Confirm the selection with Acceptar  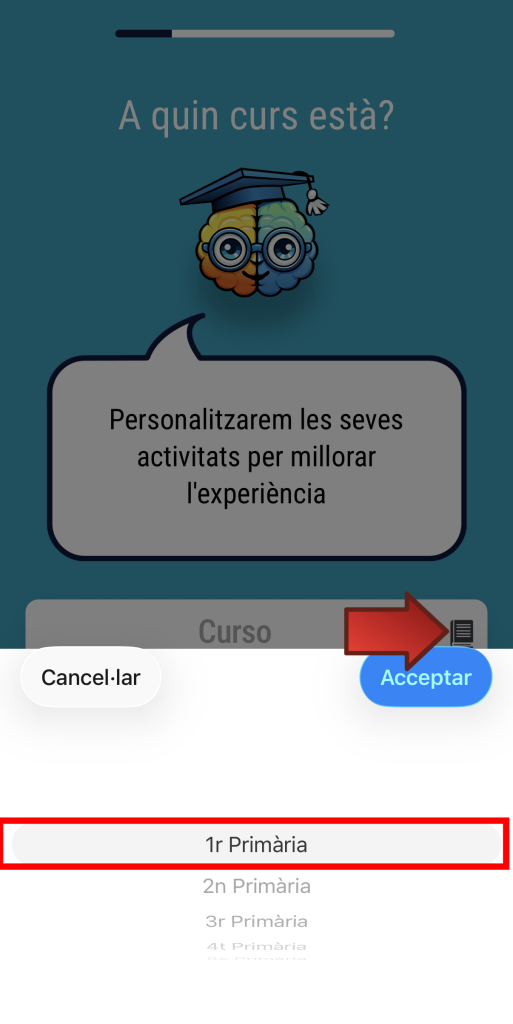coord(426,677)
